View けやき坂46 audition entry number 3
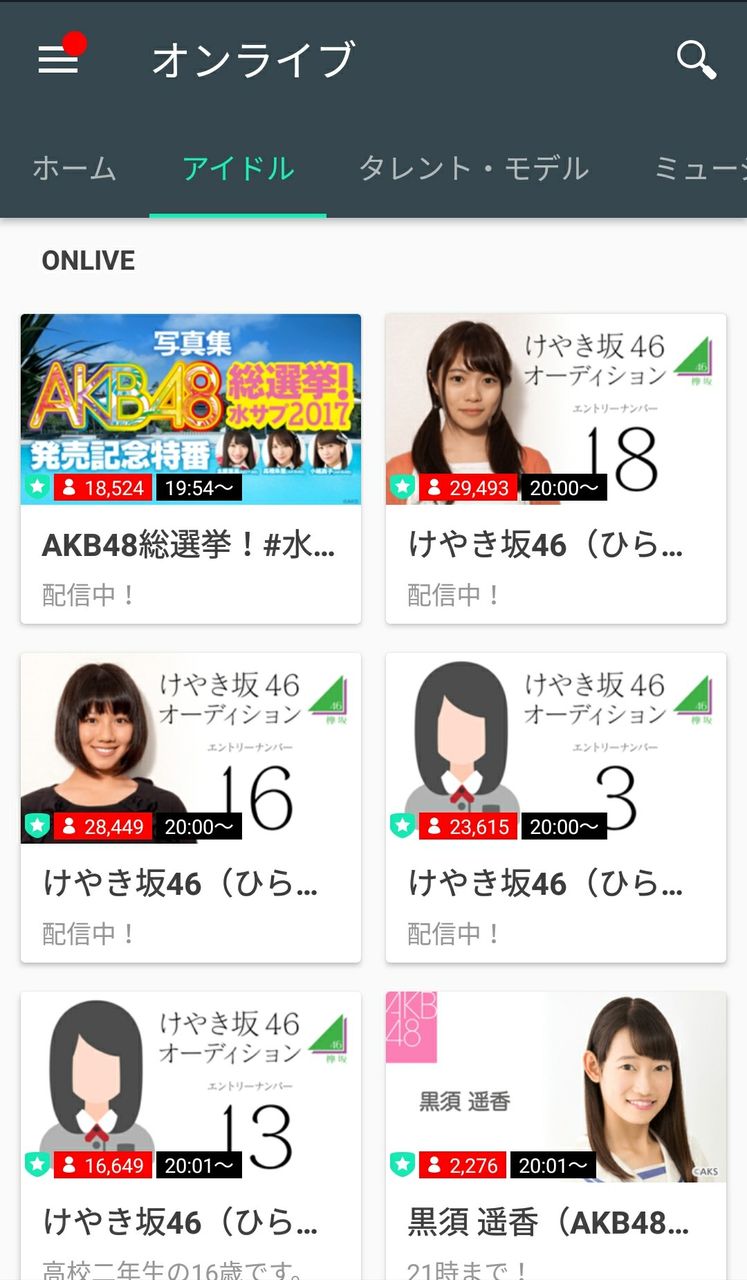This screenshot has width=747, height=1280. pyautogui.click(x=556, y=807)
